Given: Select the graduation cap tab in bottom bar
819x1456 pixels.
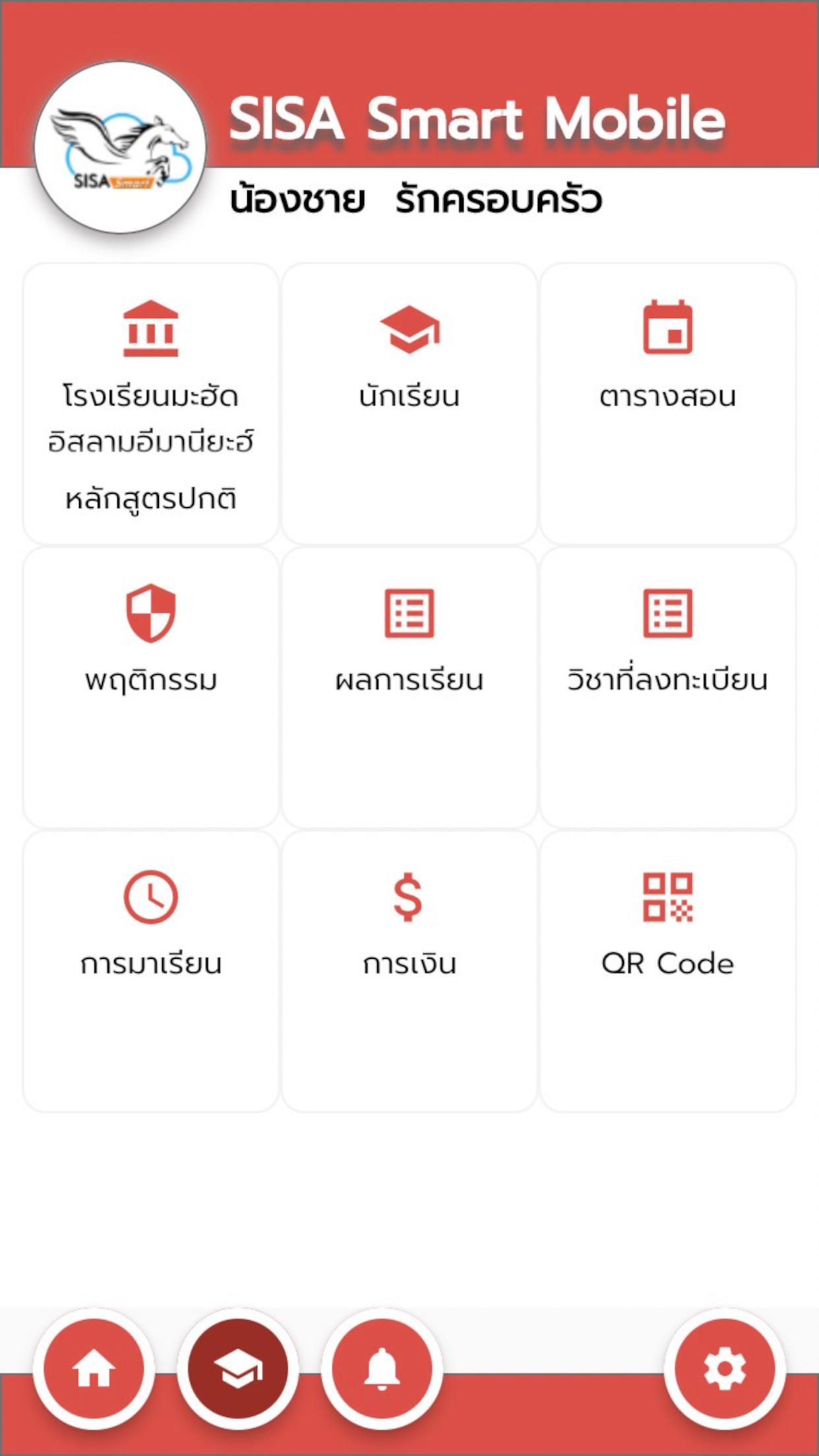Looking at the screenshot, I should (238, 1369).
